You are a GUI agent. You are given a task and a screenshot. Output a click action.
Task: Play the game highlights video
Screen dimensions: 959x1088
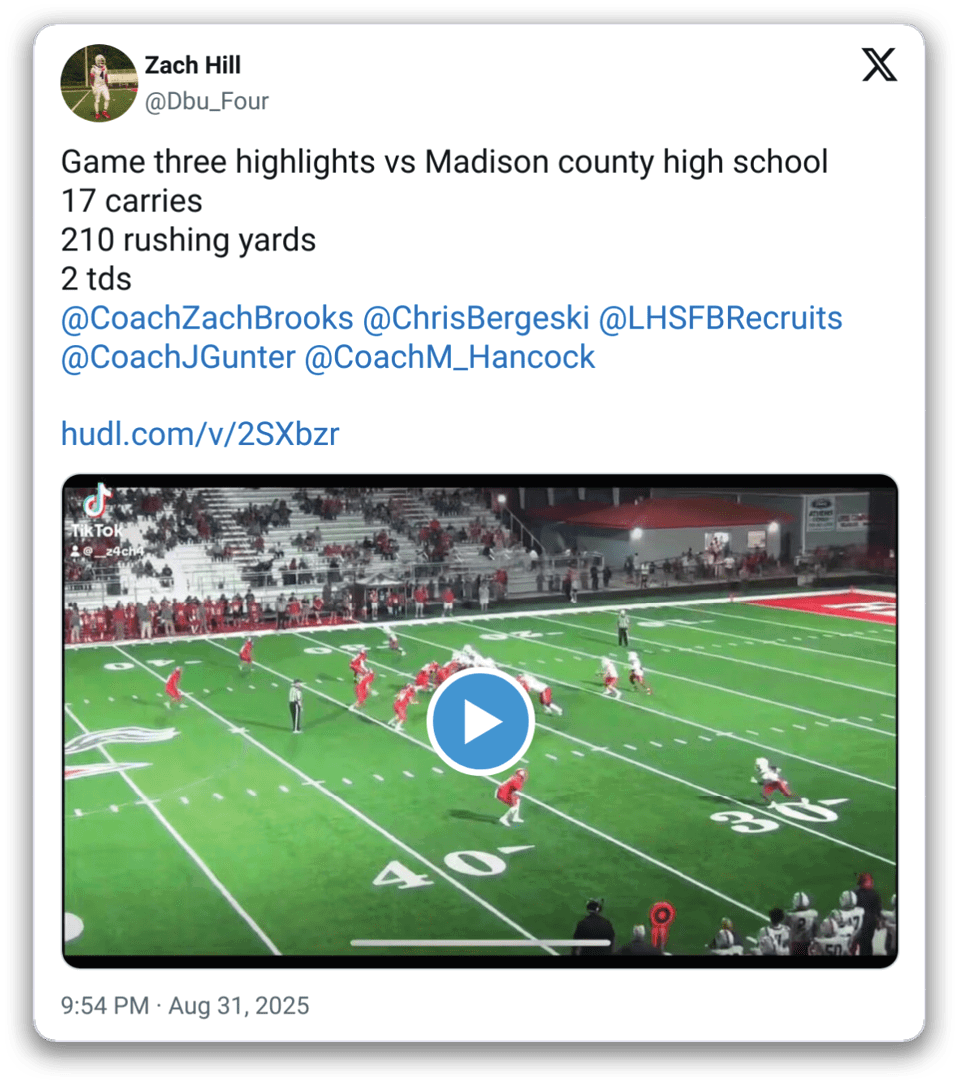click(x=480, y=721)
